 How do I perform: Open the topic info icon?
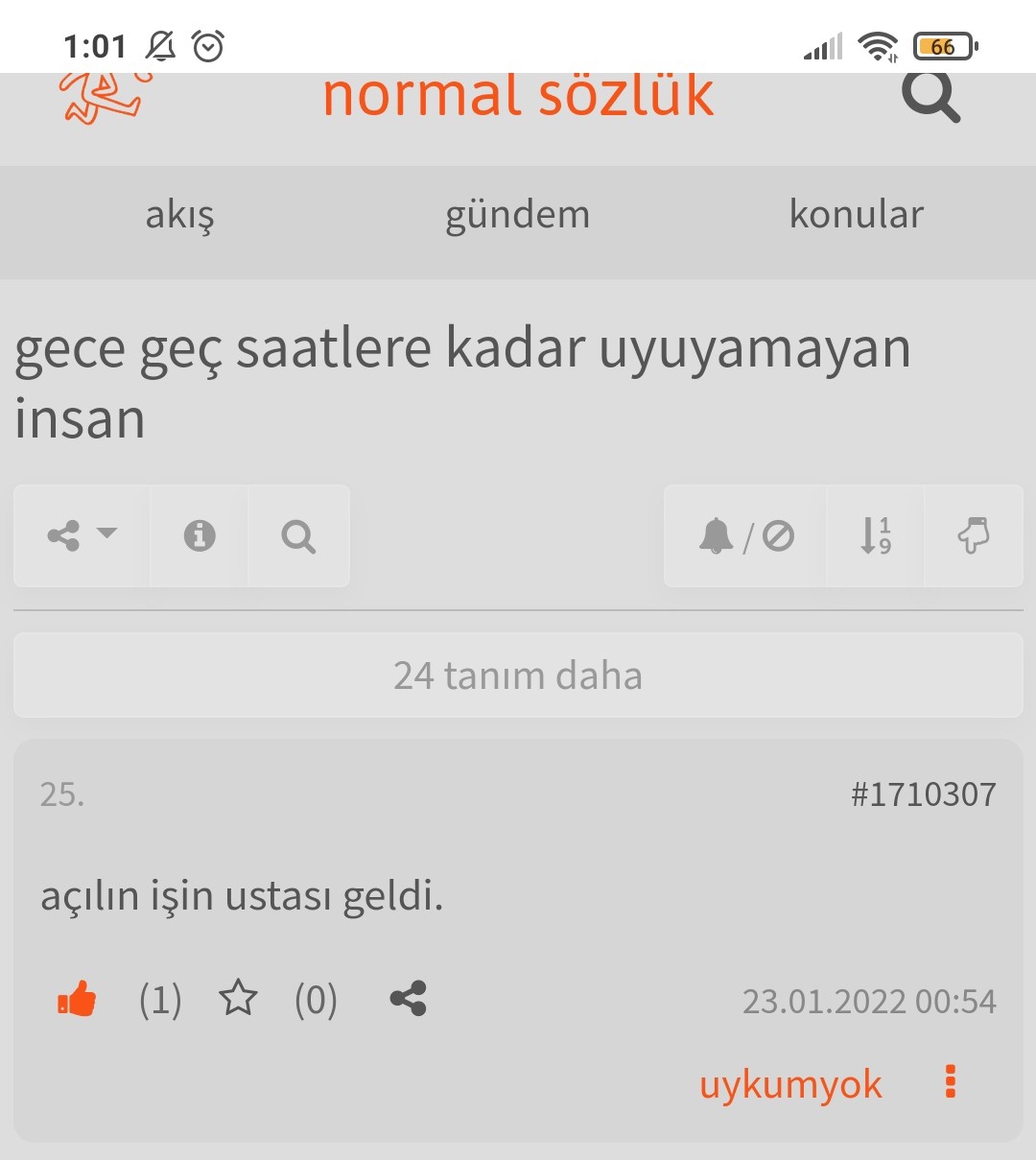[x=200, y=535]
